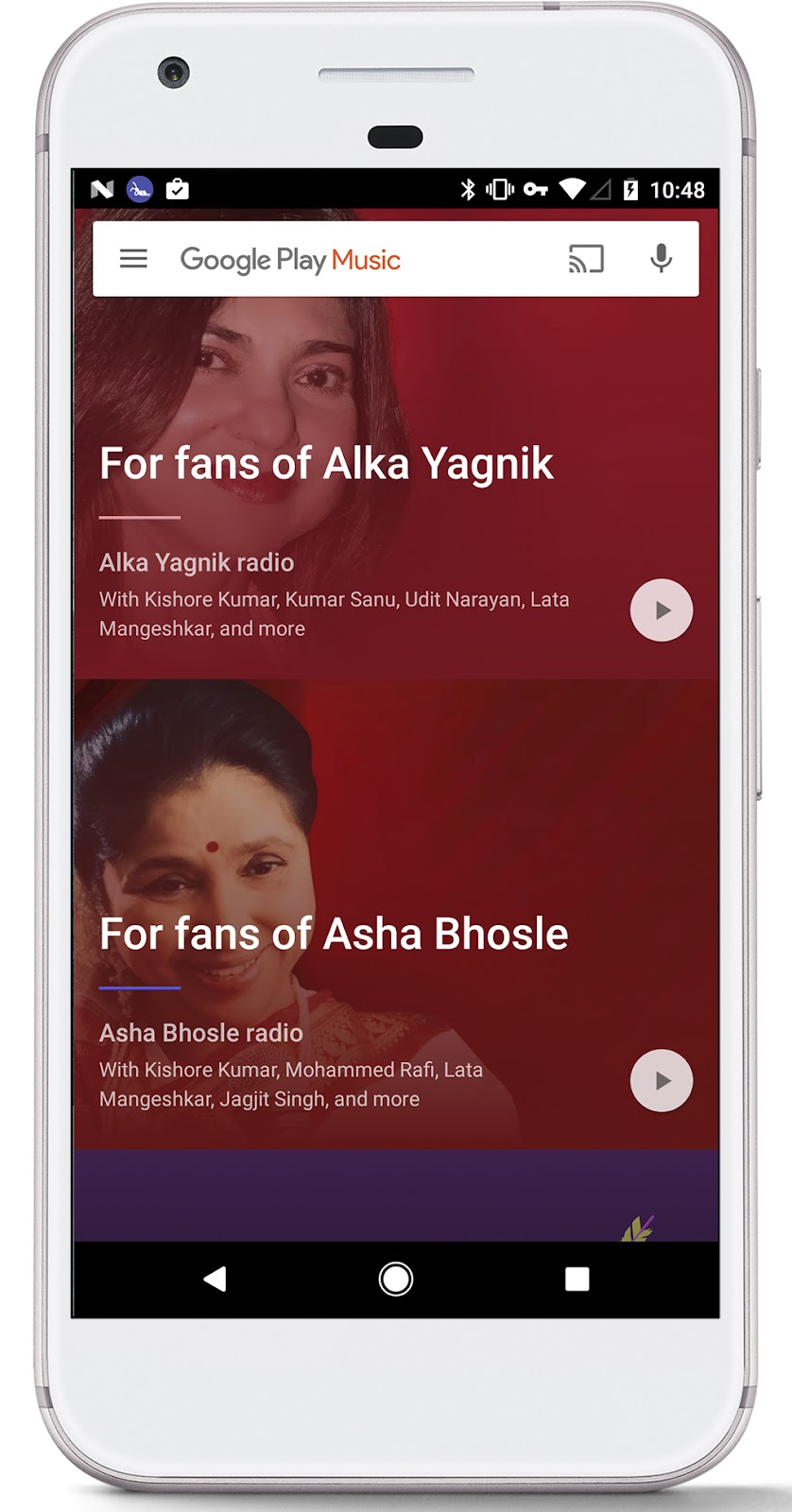Open the hamburger navigation menu

click(x=133, y=259)
